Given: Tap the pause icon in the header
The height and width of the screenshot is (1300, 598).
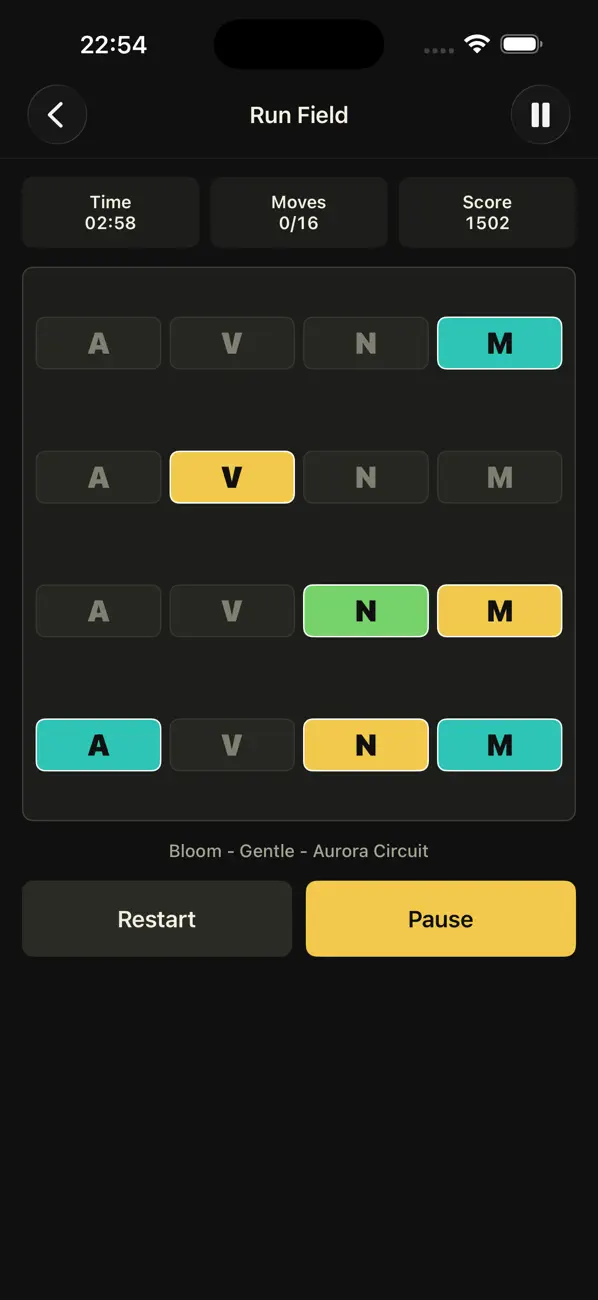Looking at the screenshot, I should 541,115.
